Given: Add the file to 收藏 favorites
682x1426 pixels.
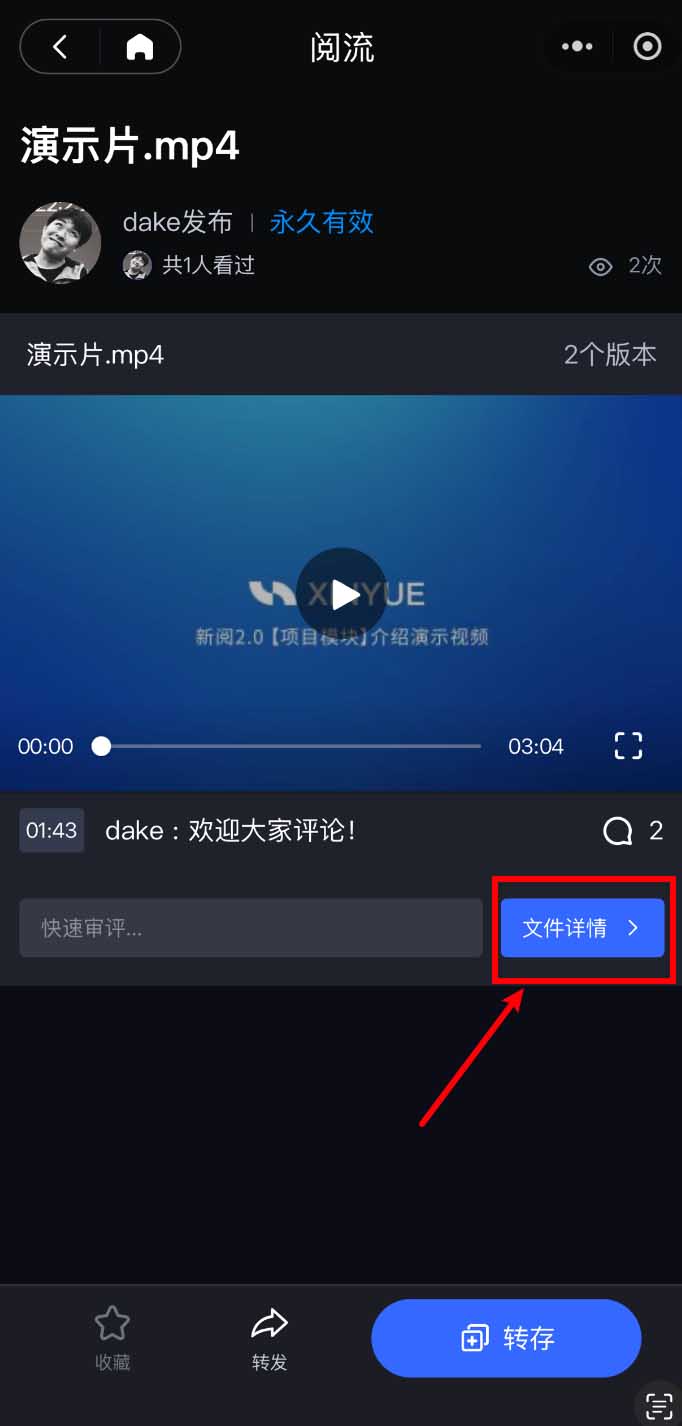Looking at the screenshot, I should click(112, 1338).
